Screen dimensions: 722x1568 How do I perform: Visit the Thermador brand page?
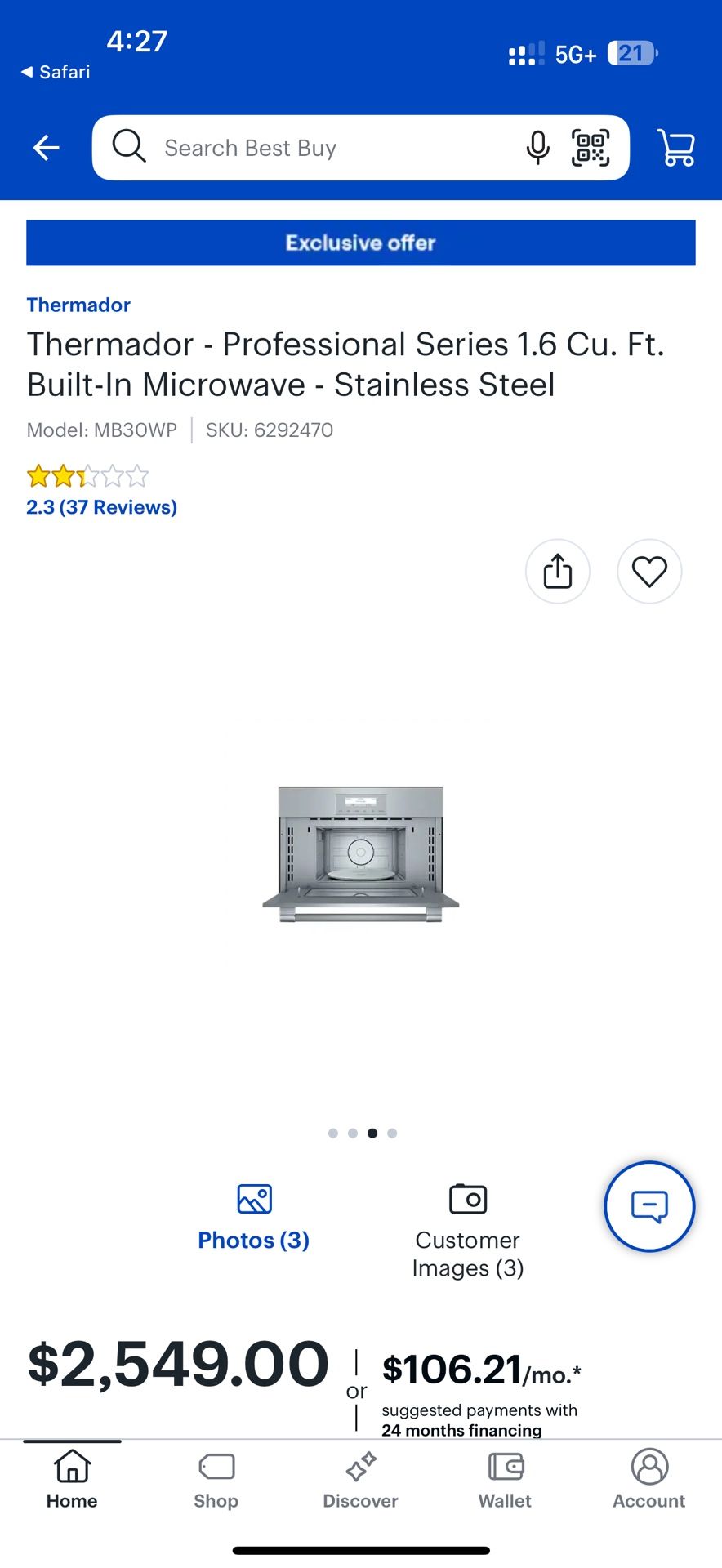point(78,305)
